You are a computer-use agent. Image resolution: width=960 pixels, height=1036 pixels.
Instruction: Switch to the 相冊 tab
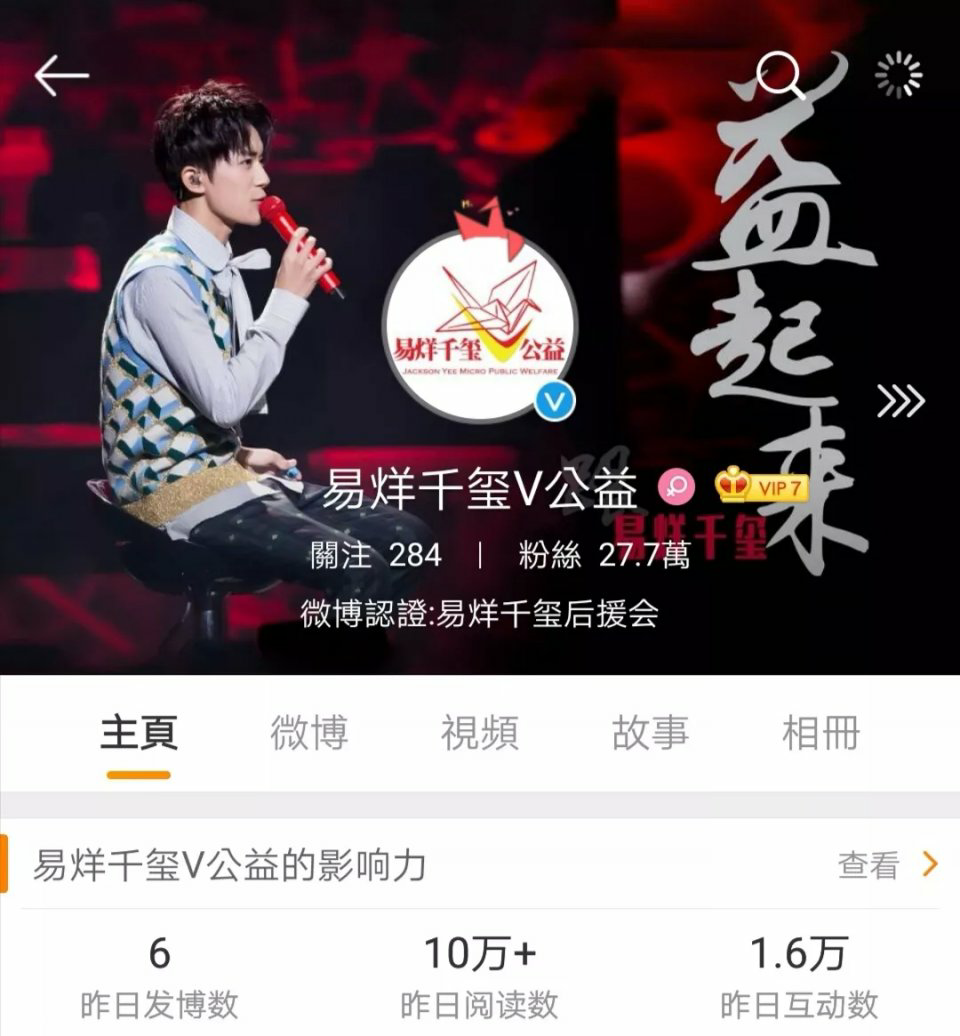[821, 734]
